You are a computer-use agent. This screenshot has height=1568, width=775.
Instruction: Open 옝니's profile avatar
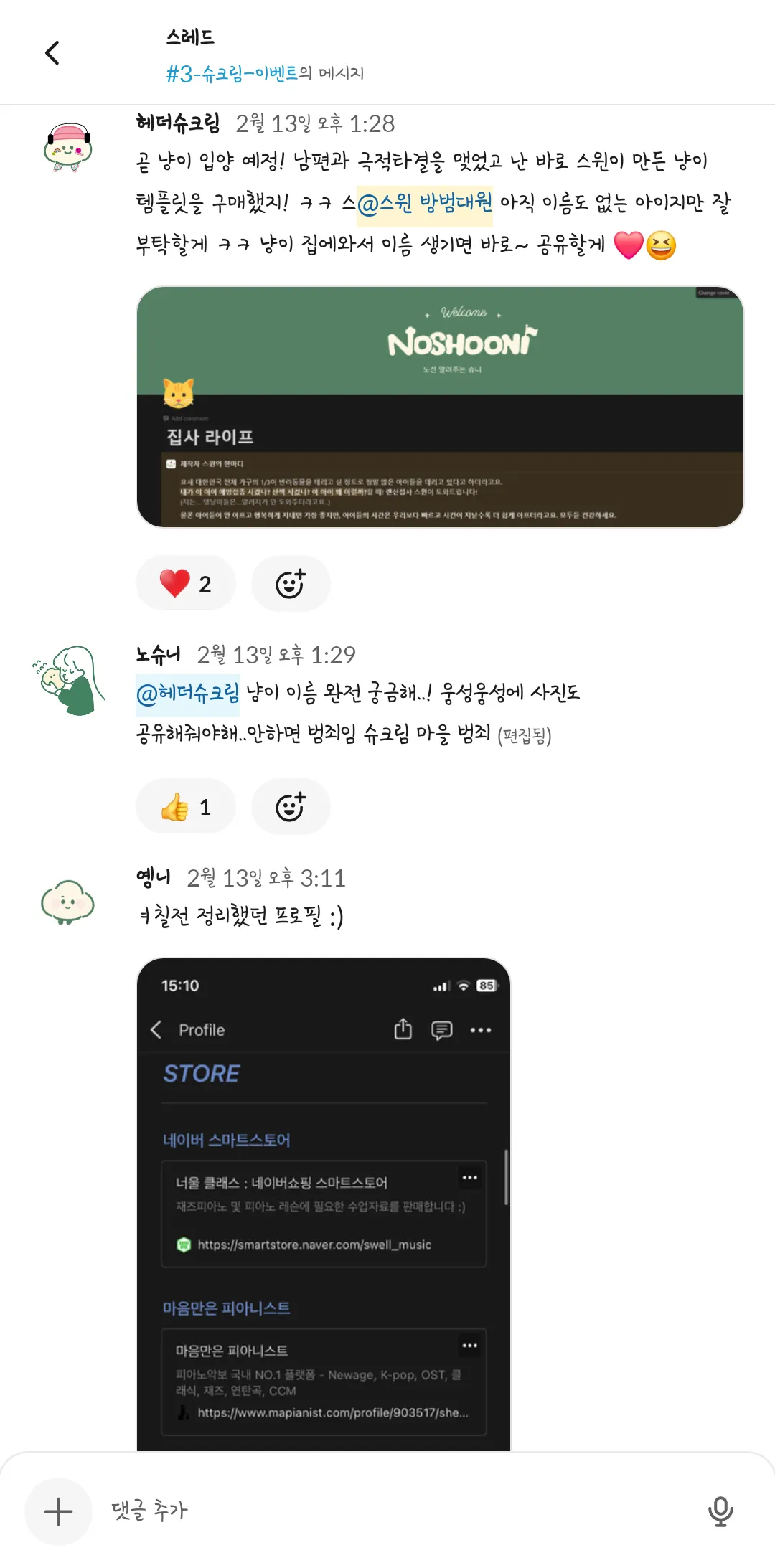(x=67, y=902)
